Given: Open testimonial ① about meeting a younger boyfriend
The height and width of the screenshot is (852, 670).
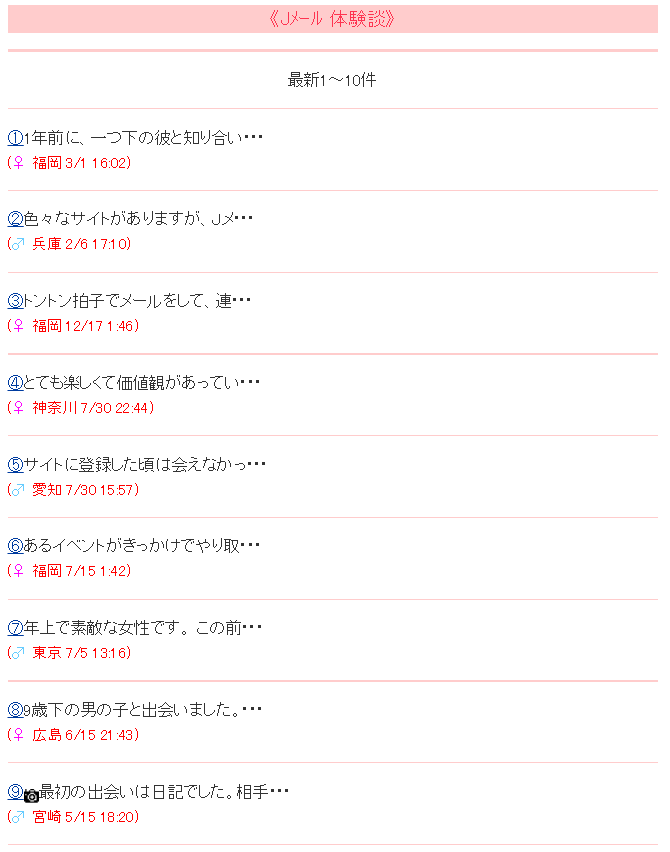Looking at the screenshot, I should click(15, 137).
